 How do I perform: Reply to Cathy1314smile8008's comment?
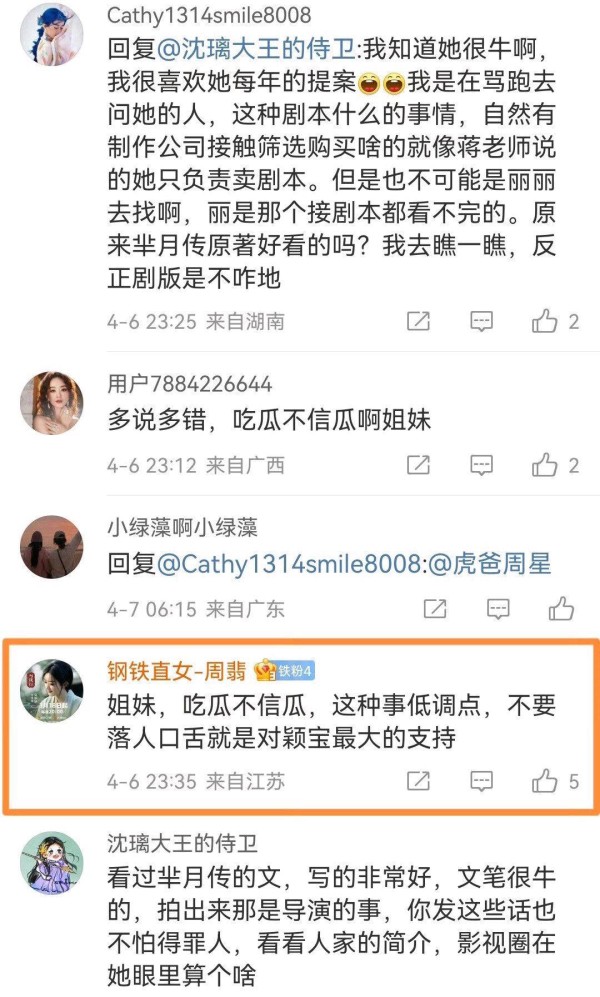tap(482, 321)
